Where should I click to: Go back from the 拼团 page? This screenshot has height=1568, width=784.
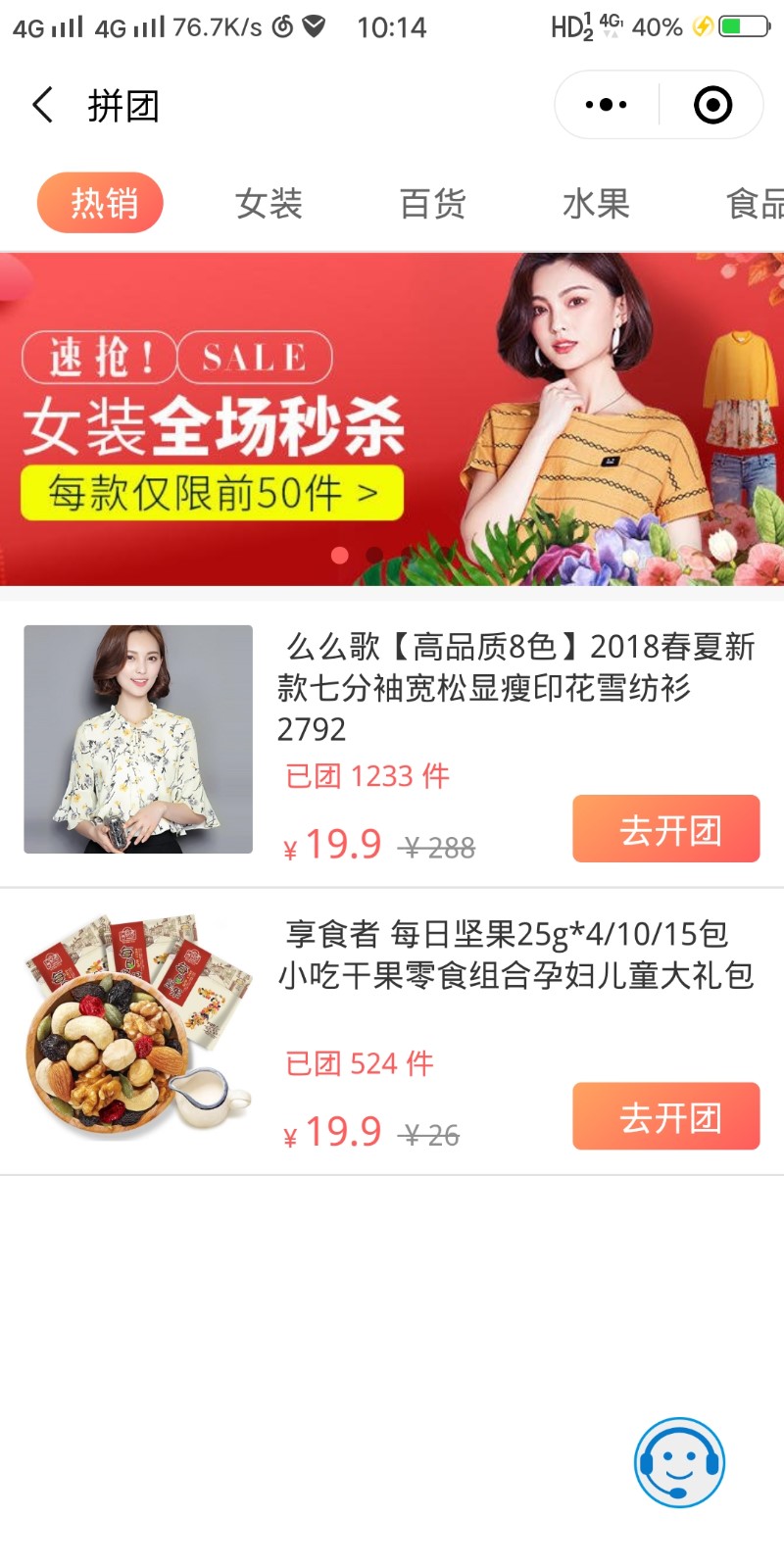pos(43,105)
